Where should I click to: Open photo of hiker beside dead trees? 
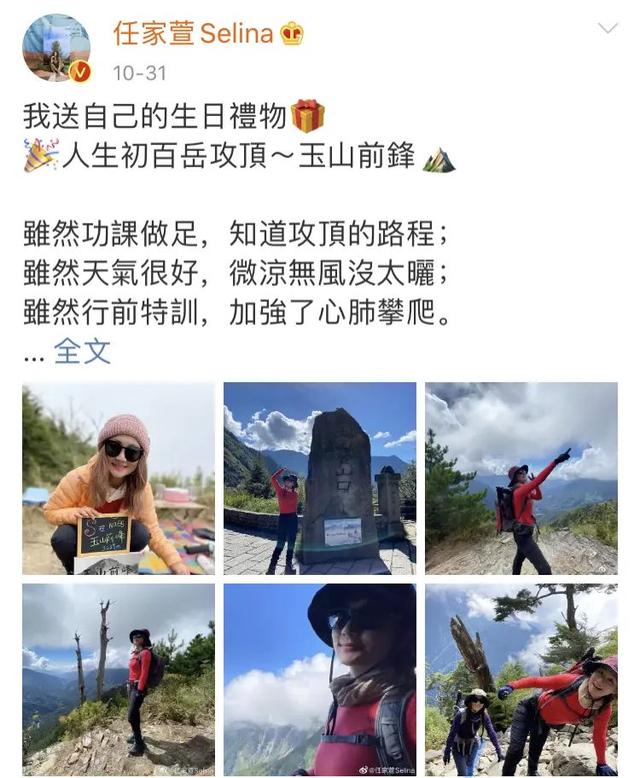point(118,680)
